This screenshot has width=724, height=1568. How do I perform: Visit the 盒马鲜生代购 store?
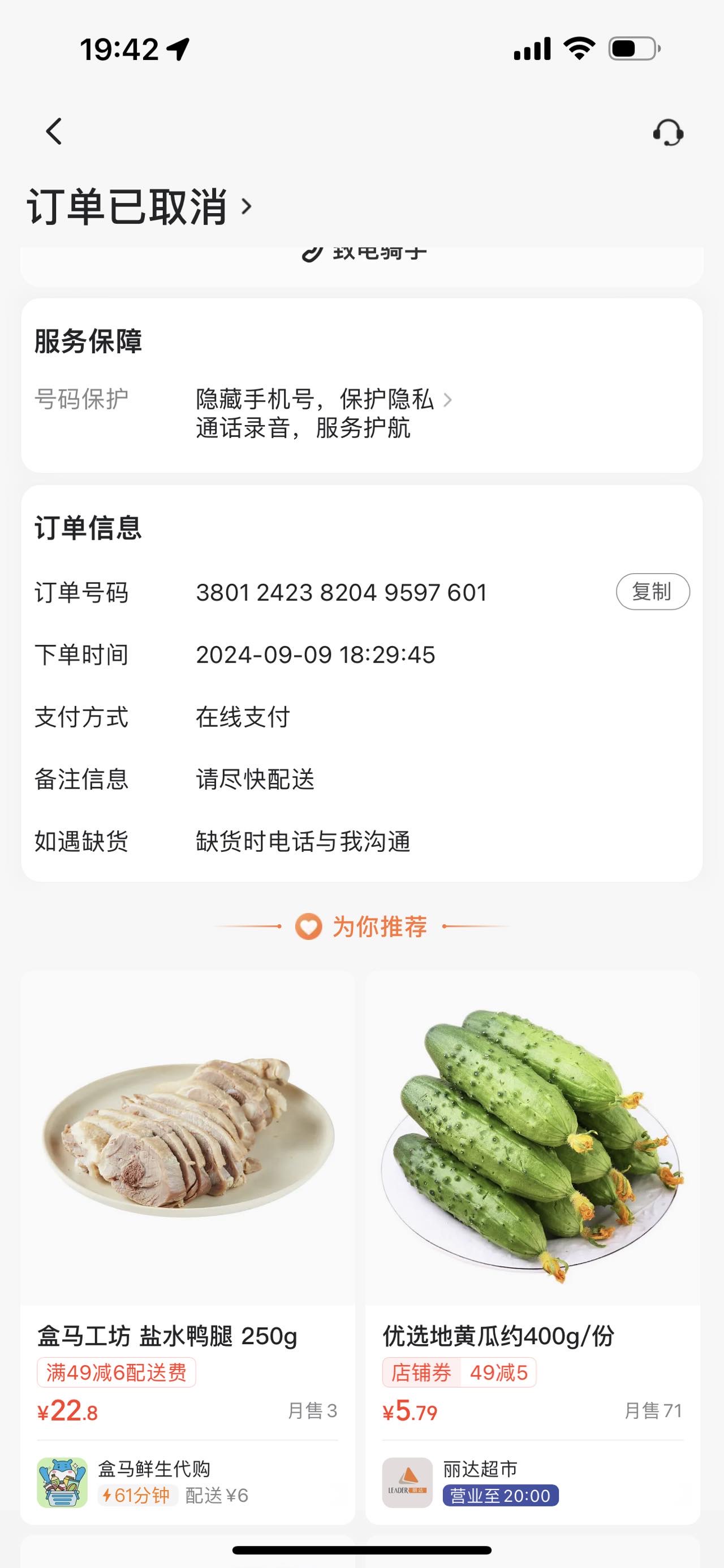(x=153, y=1469)
